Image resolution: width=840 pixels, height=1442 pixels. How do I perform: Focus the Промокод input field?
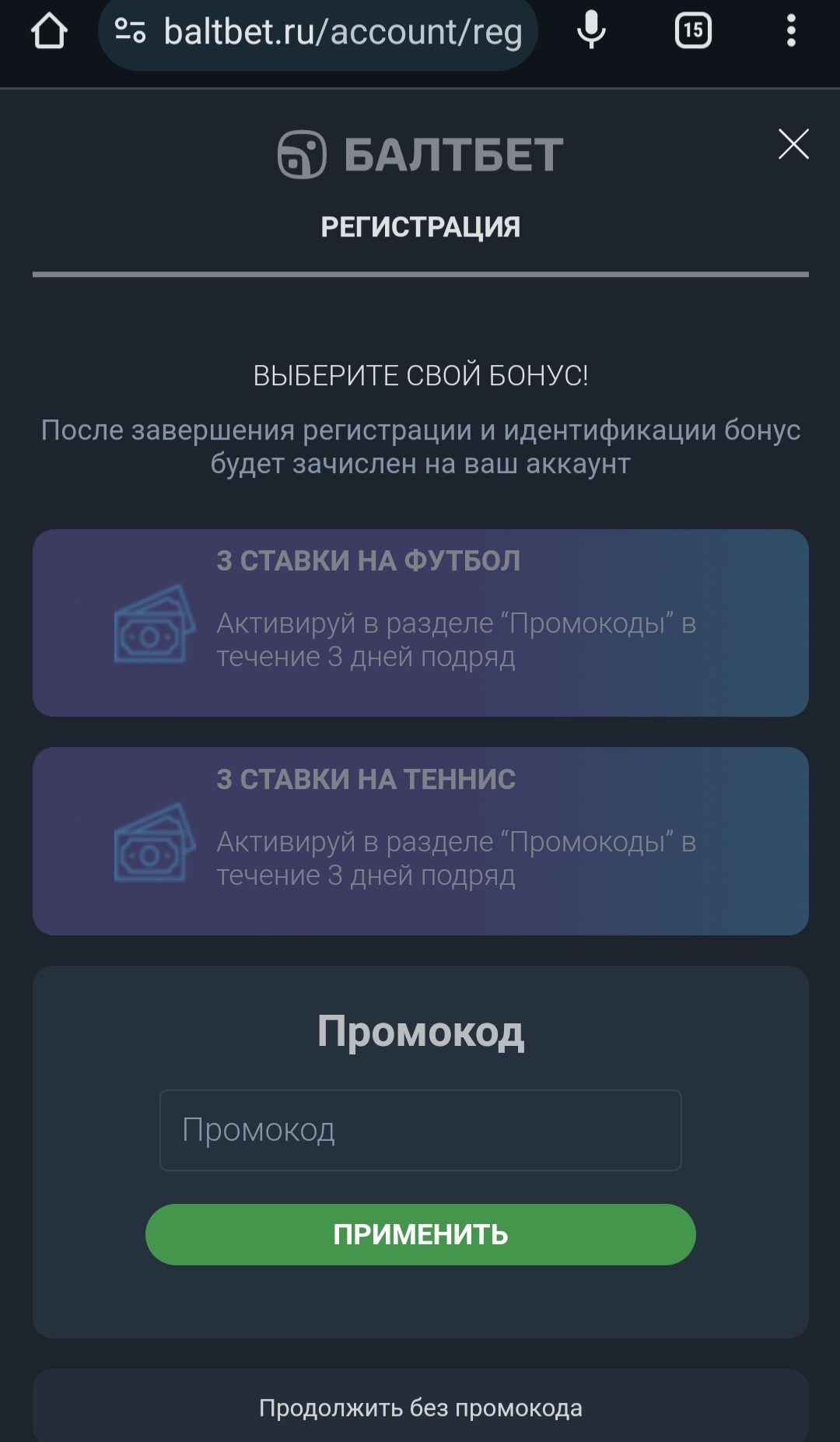point(420,1130)
